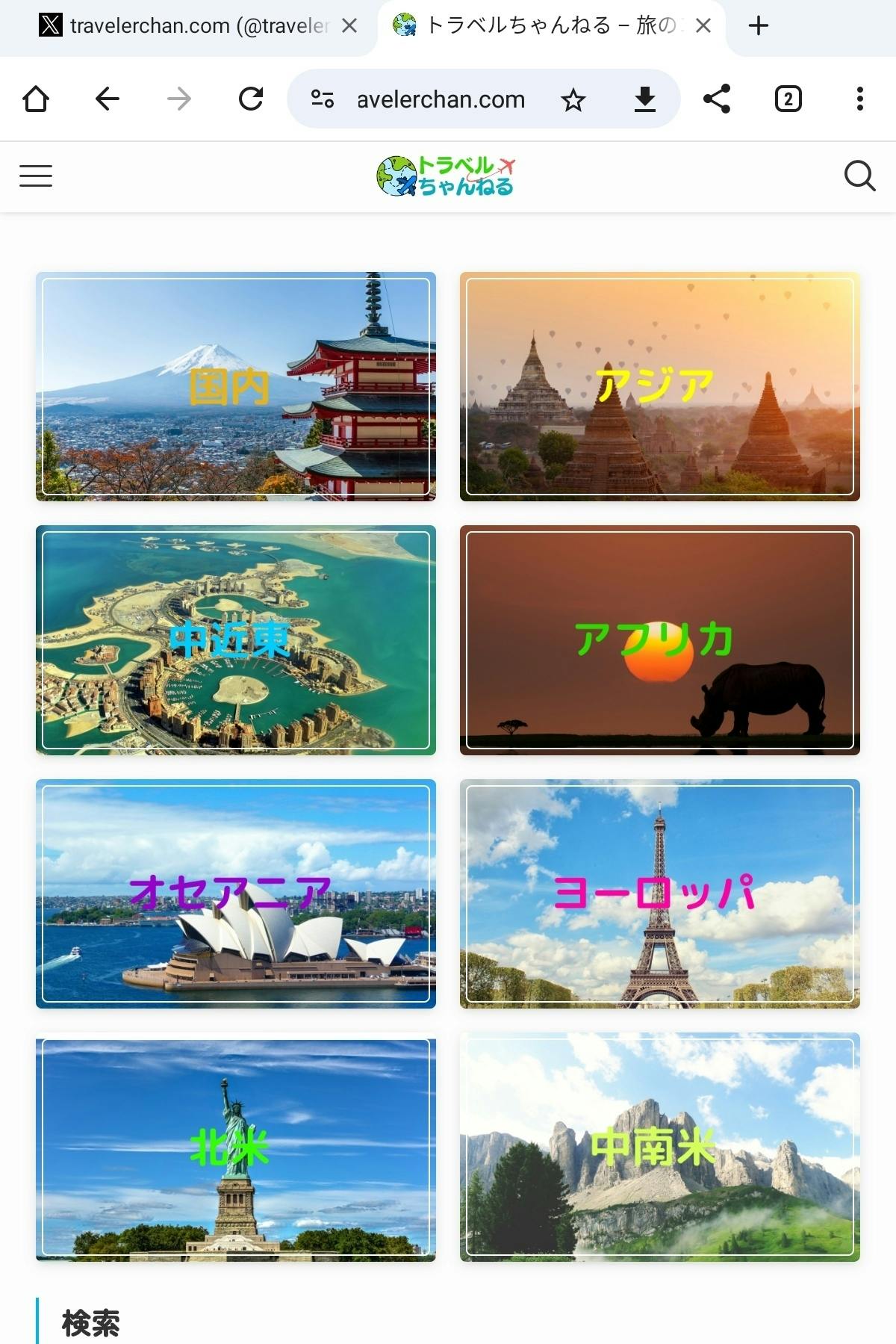This screenshot has height=1344, width=896.
Task: View the ヨーロッパ category tile
Action: [x=660, y=894]
